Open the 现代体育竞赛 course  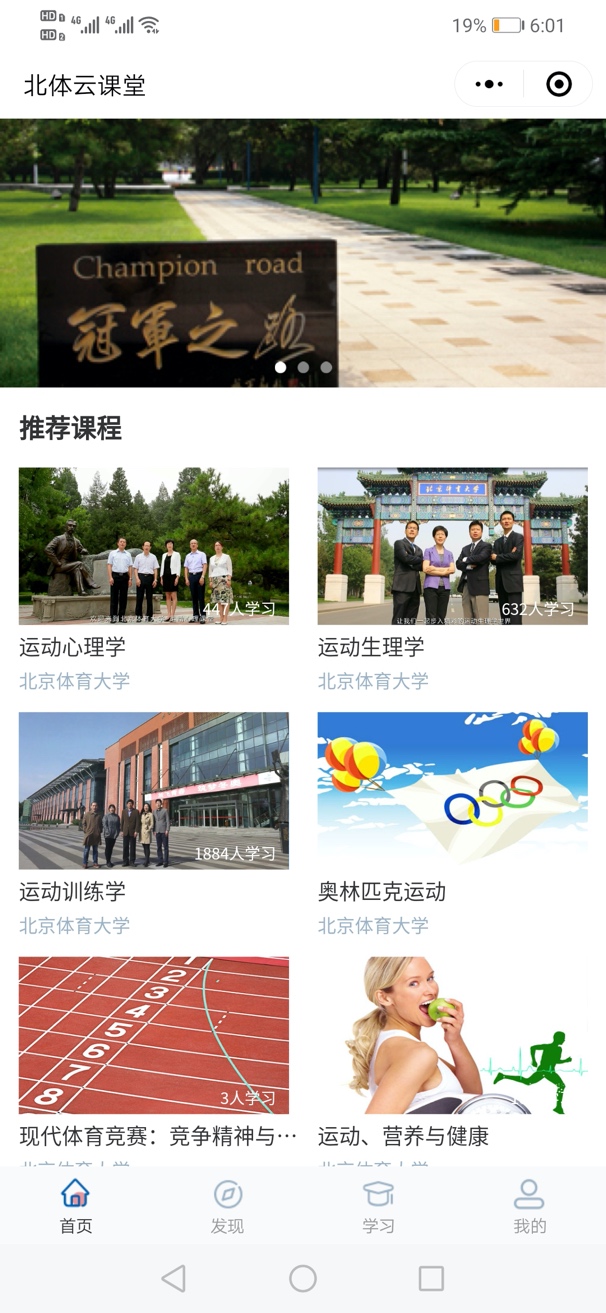tap(154, 1036)
